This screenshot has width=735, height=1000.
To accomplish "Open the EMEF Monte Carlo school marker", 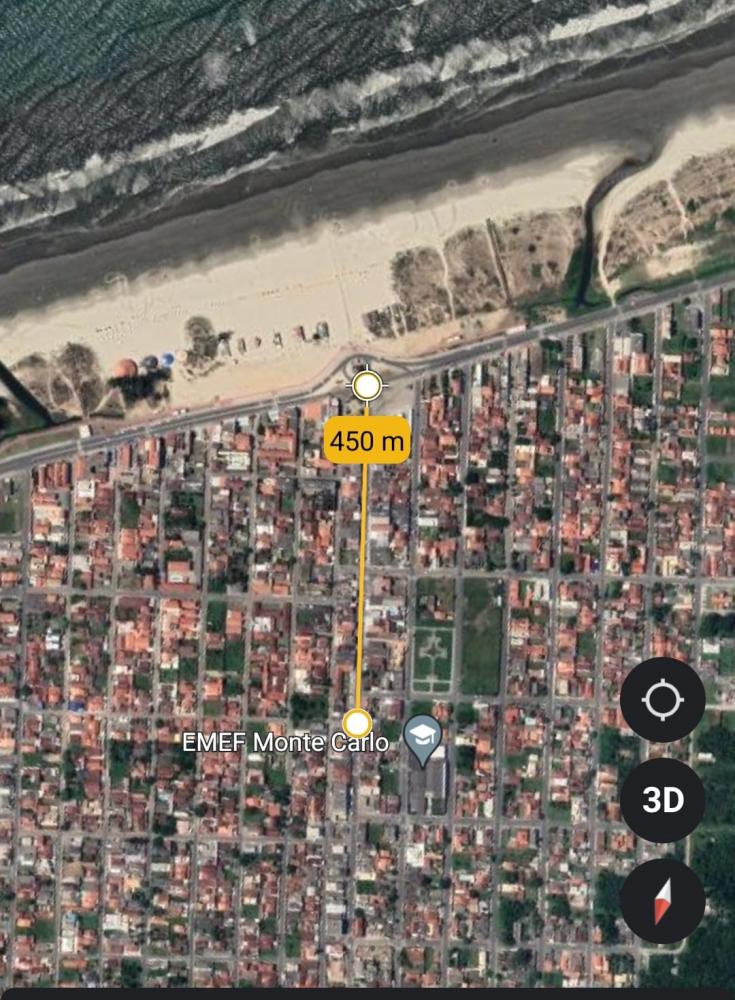I will (423, 738).
